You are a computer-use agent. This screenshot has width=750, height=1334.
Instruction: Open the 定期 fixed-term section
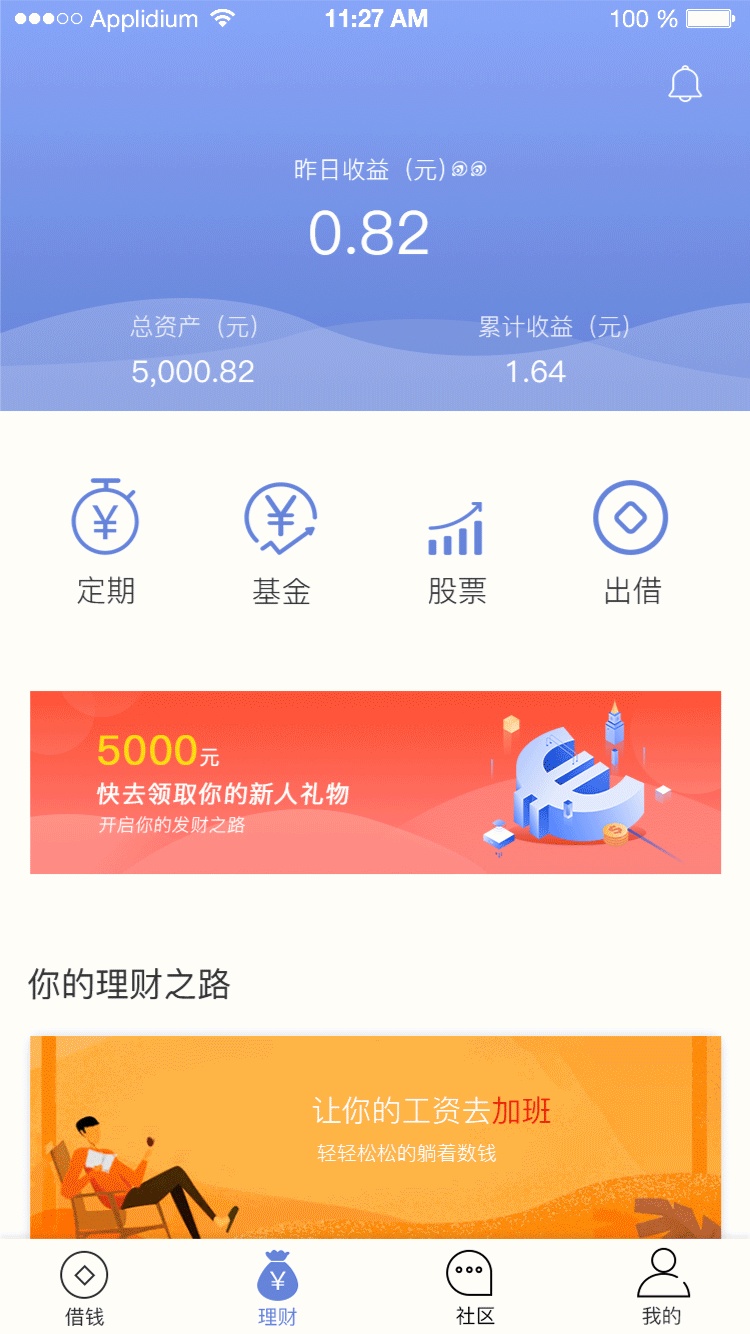105,542
